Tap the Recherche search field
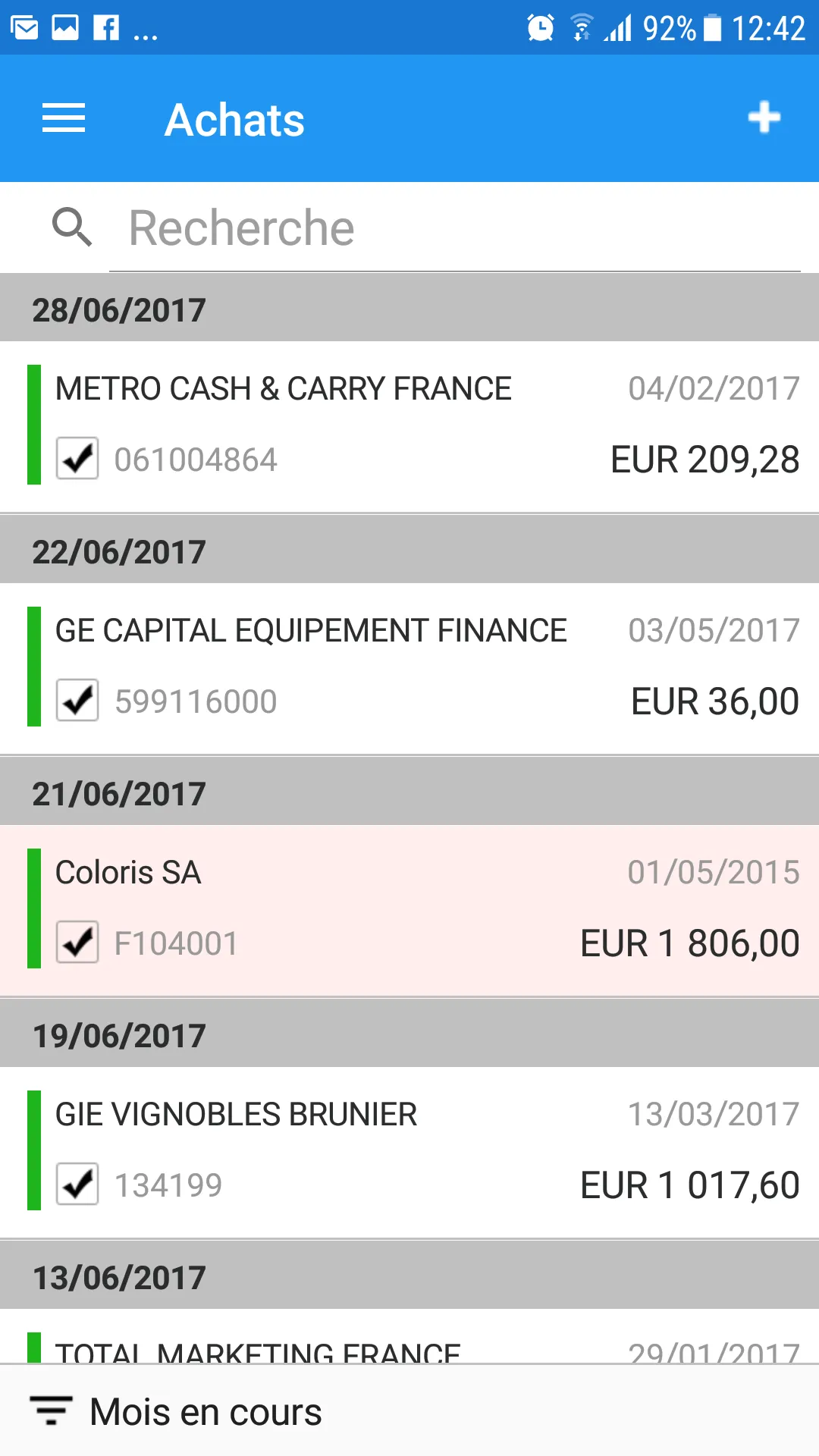This screenshot has height=1456, width=819. 455,227
